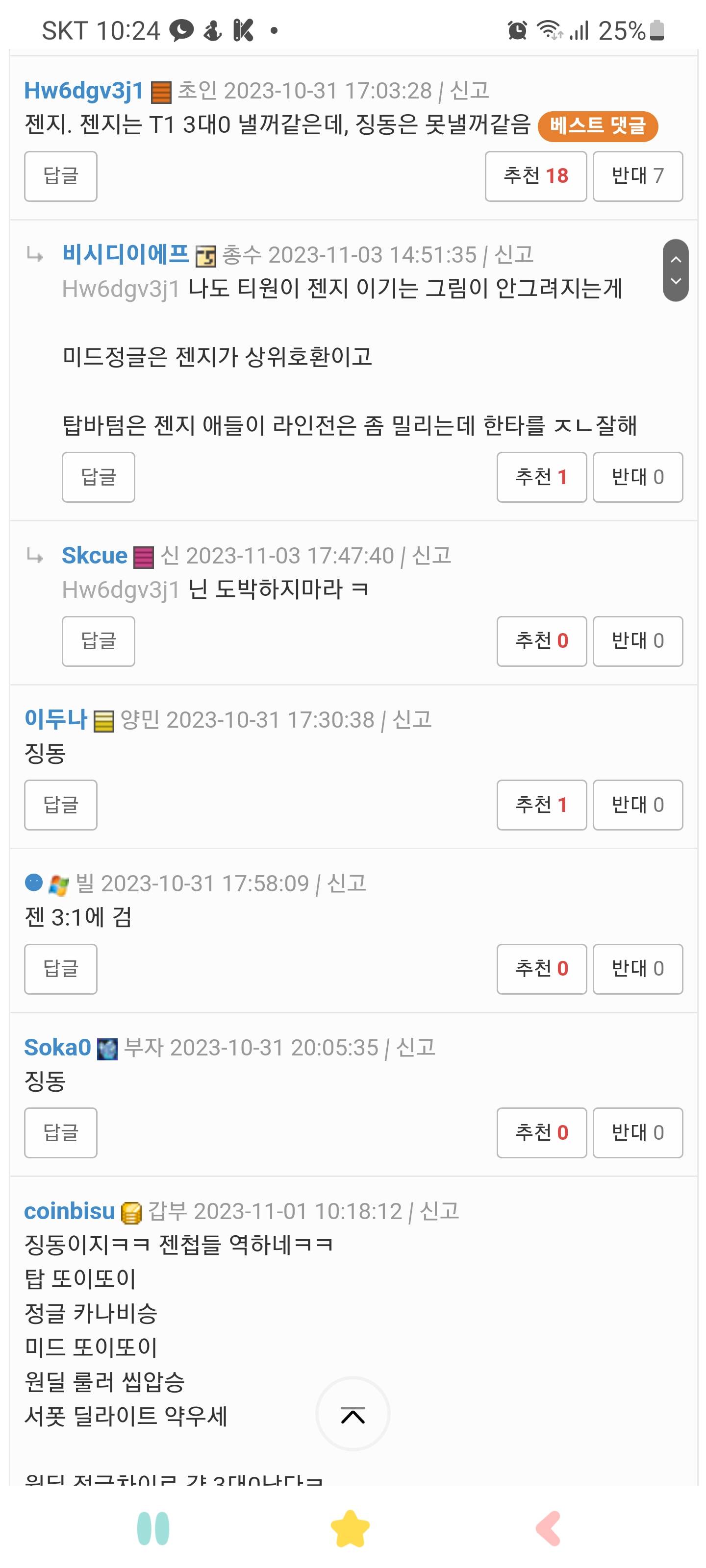Reply to 이두나's comment

pyautogui.click(x=60, y=805)
